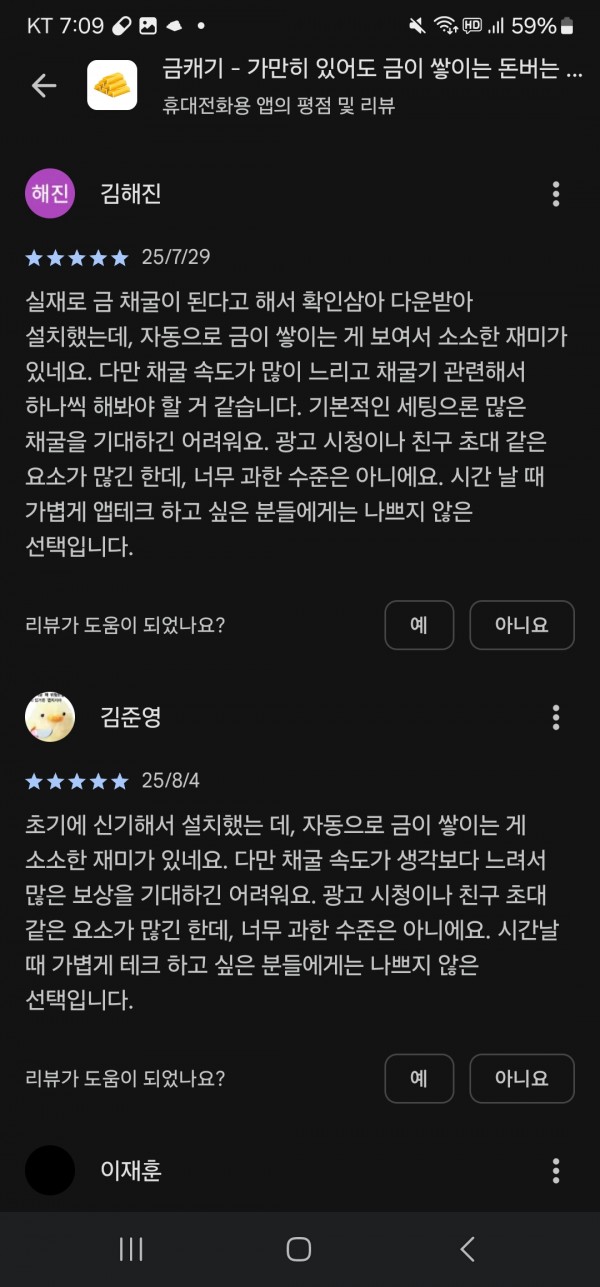This screenshot has width=600, height=1287.
Task: Open the overflow menu on 김준영's review
Action: click(x=556, y=717)
